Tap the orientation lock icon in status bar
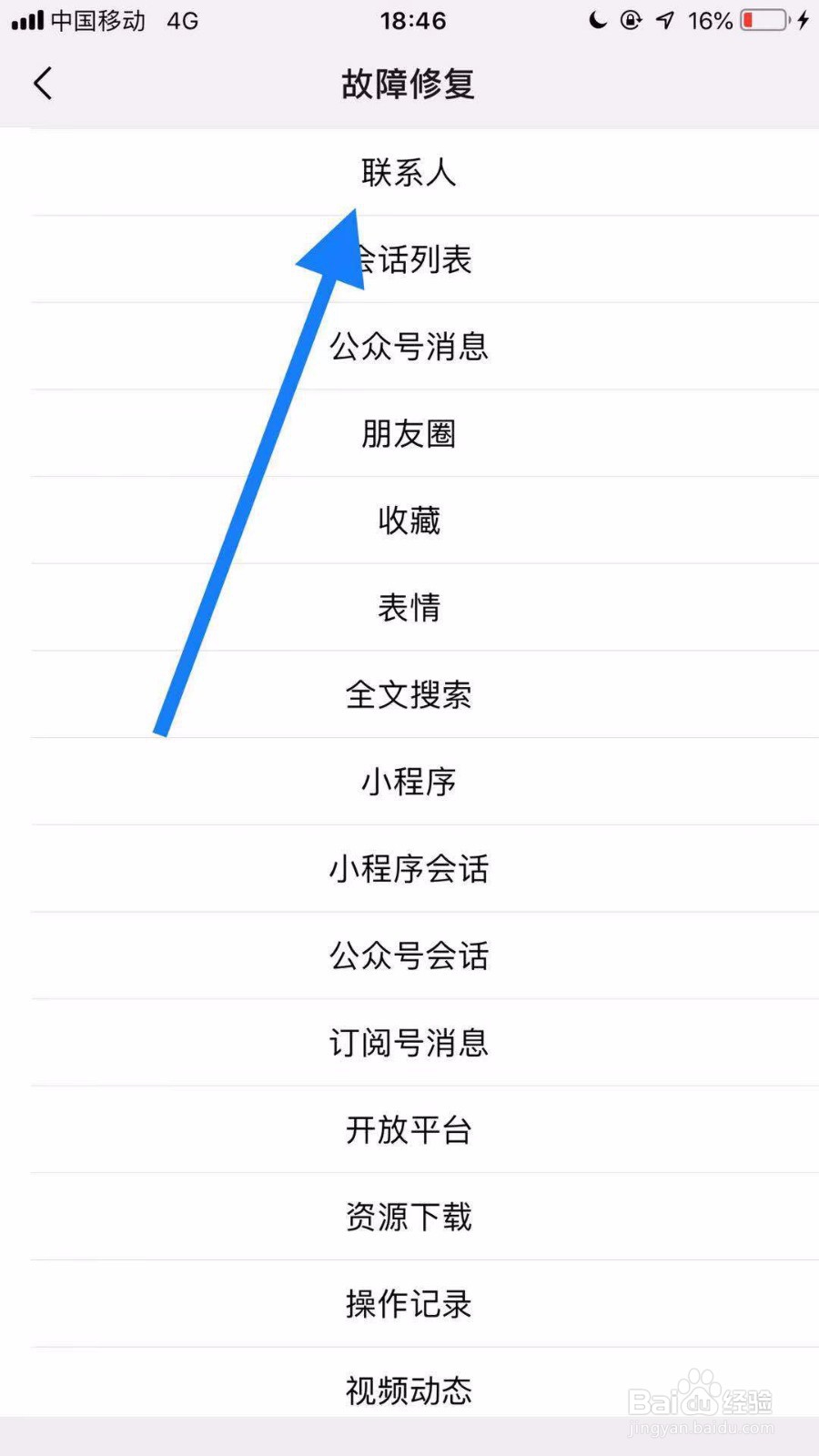Viewport: 819px width, 1456px height. [631, 20]
